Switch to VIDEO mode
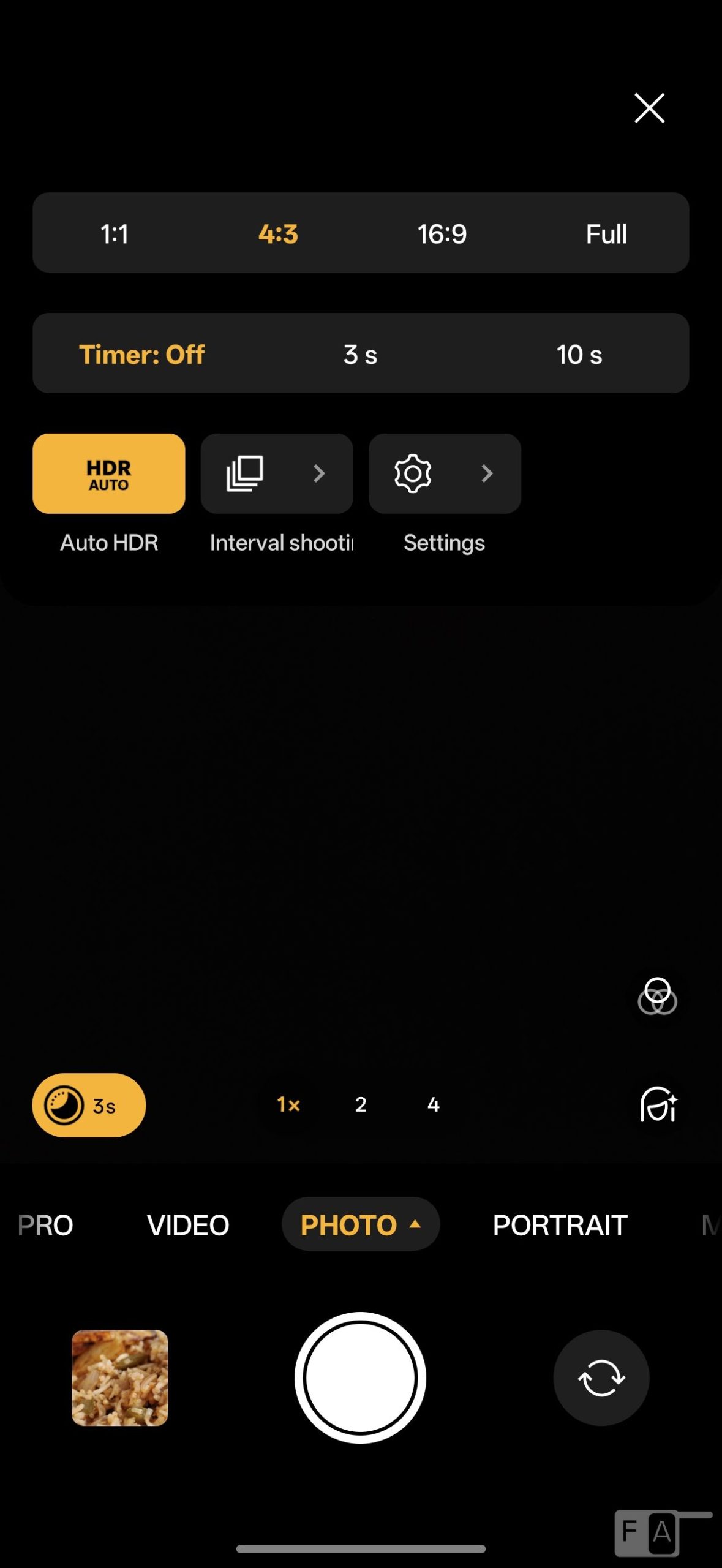 188,1225
